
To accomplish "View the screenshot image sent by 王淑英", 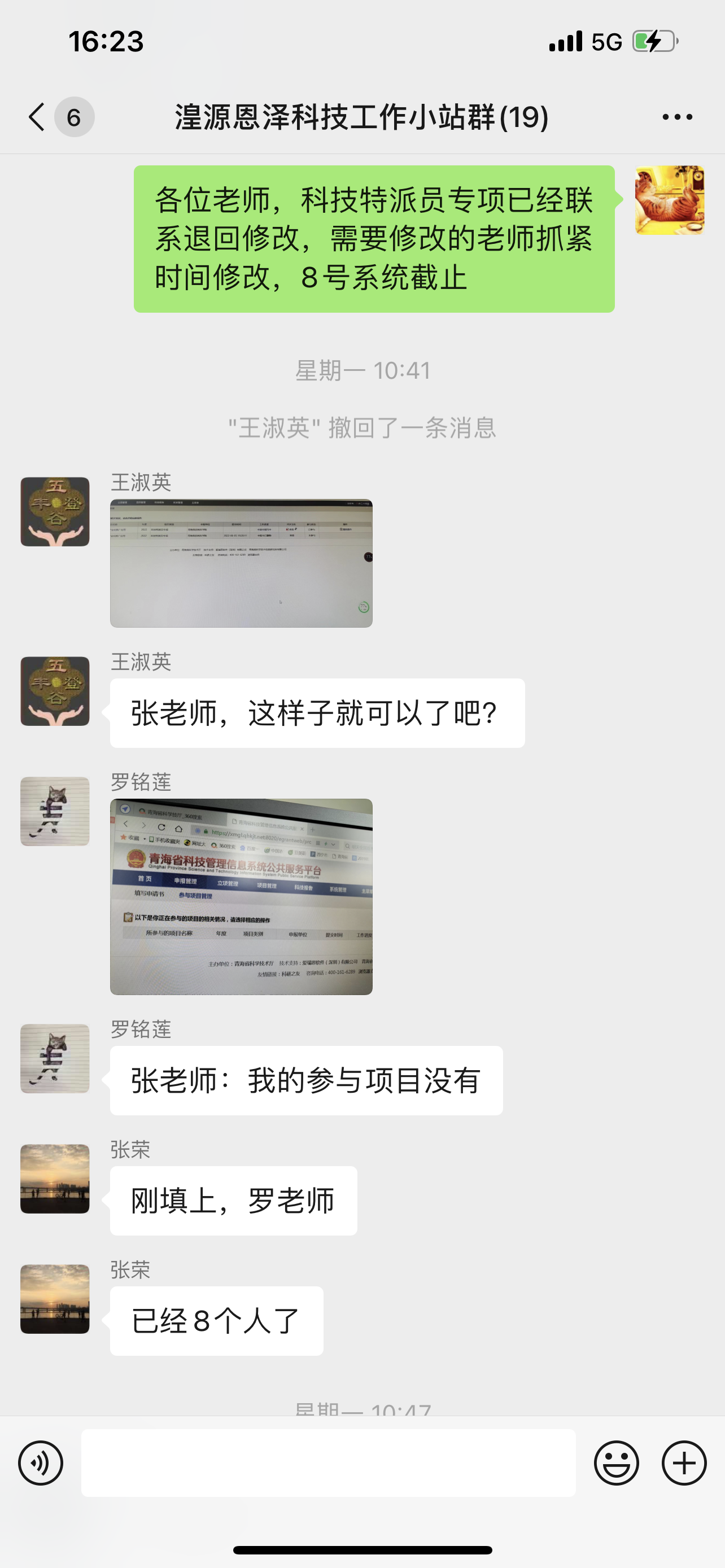I will coord(241,563).
